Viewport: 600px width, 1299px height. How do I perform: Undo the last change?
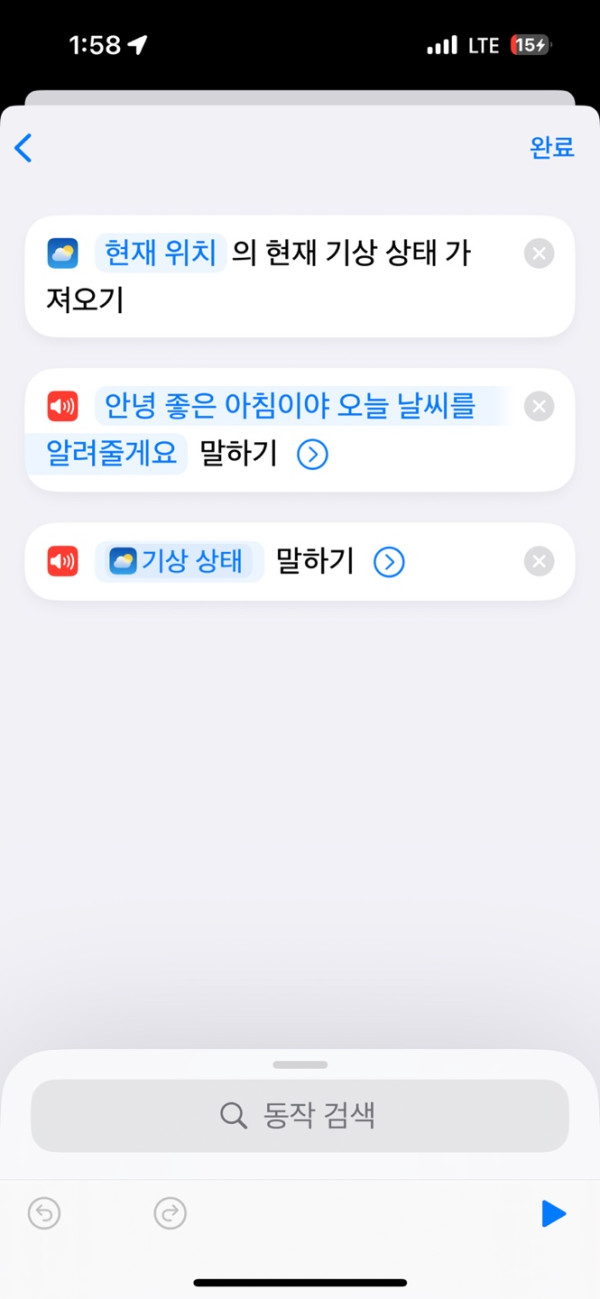44,1214
